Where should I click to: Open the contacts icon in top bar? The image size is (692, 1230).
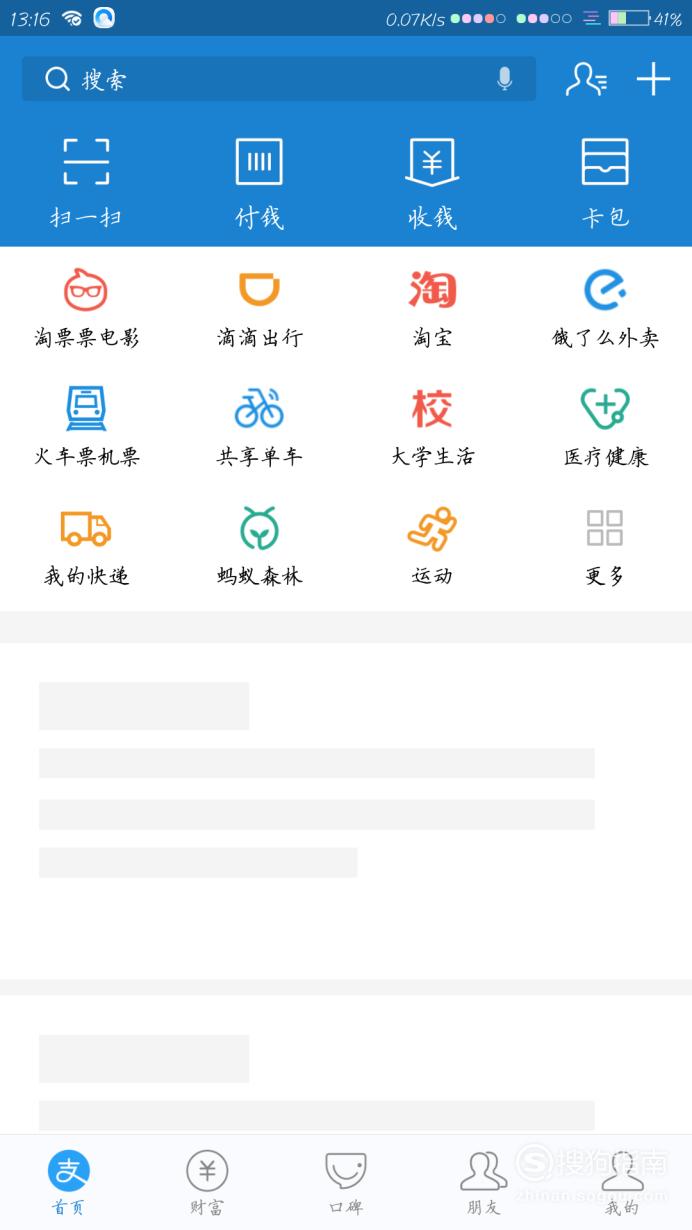(586, 79)
